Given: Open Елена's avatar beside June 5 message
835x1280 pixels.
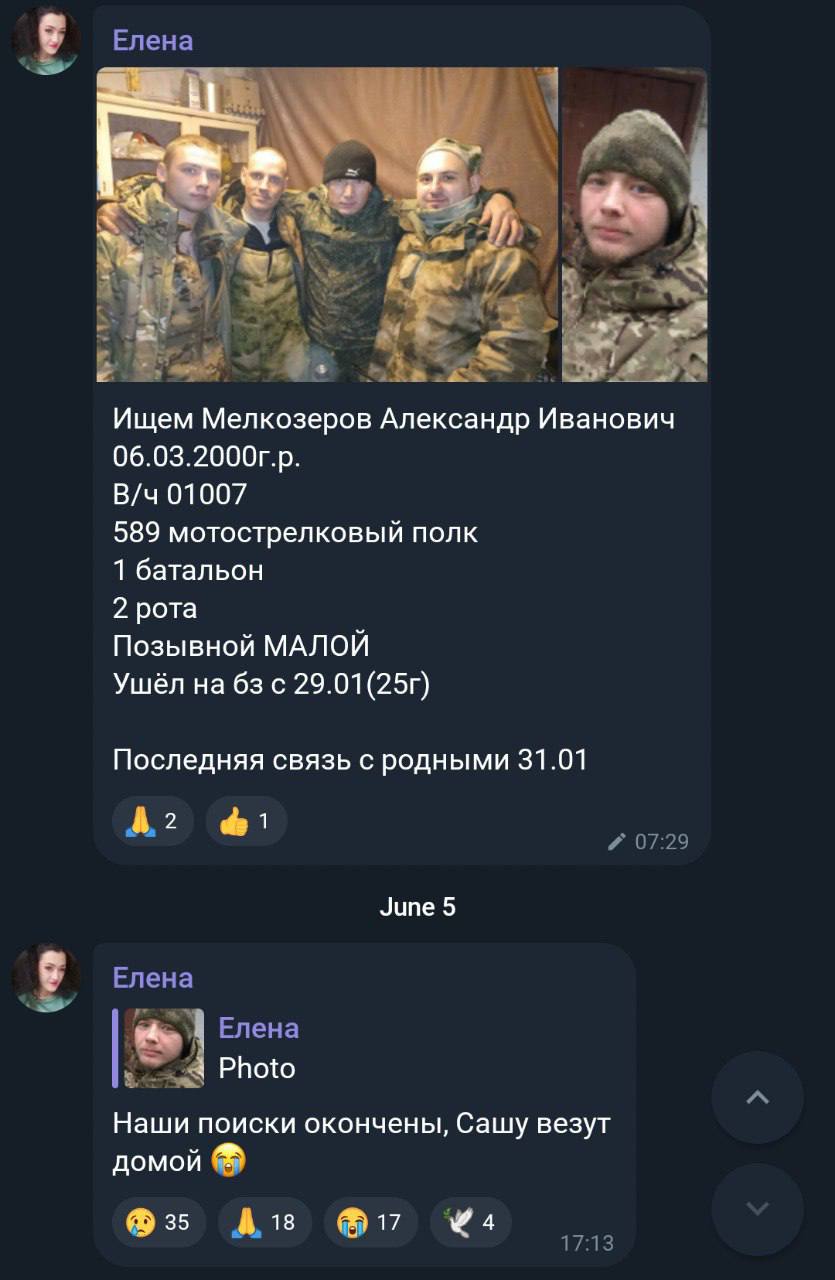Looking at the screenshot, I should pos(46,977).
